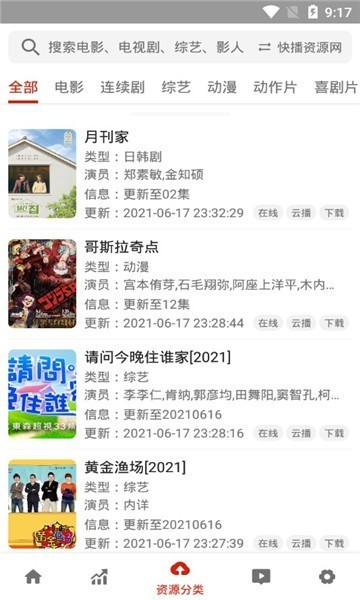Switch to the 动作片 tab
The image size is (360, 600).
[275, 87]
